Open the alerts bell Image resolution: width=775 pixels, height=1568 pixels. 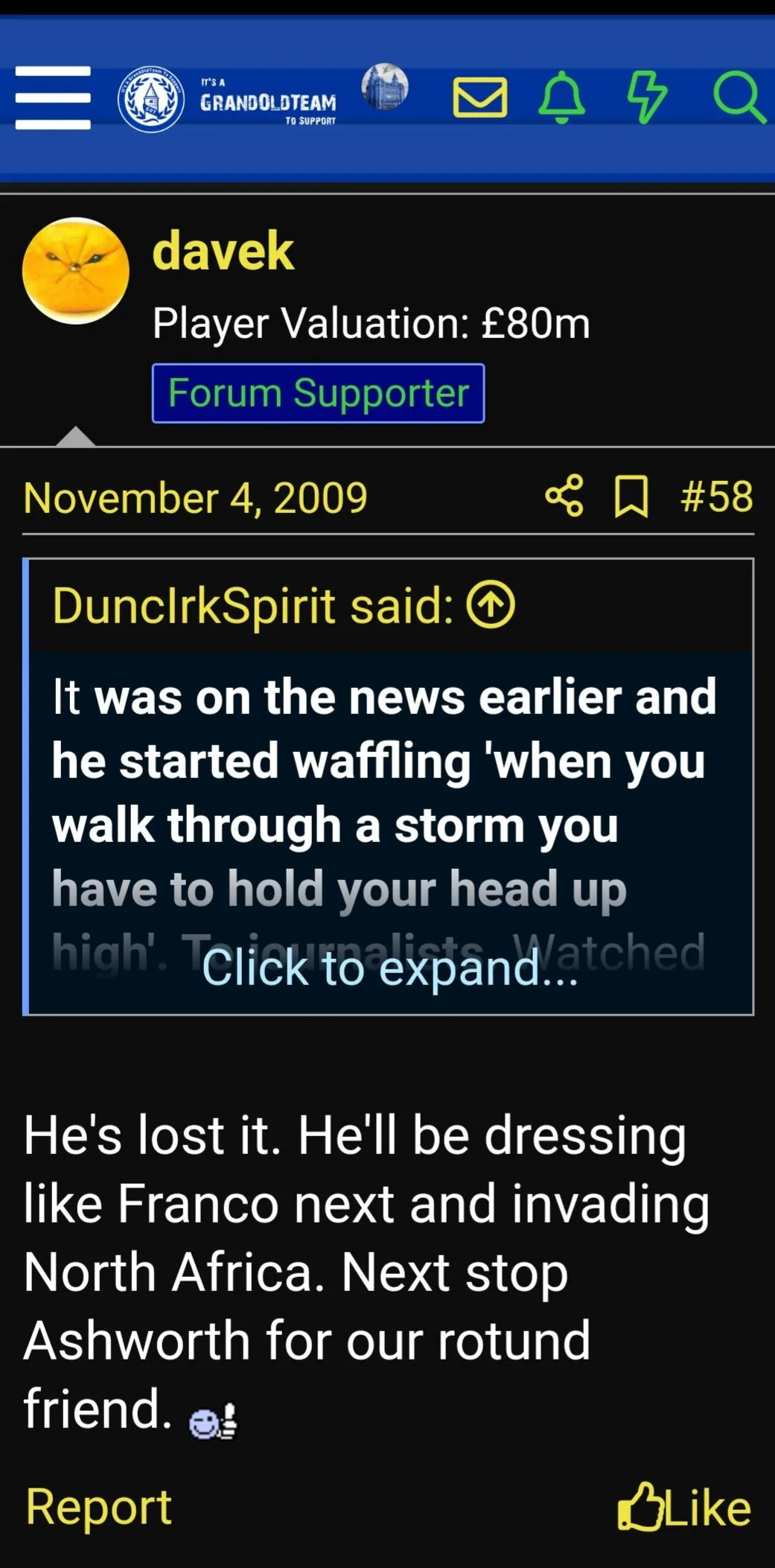click(x=562, y=98)
